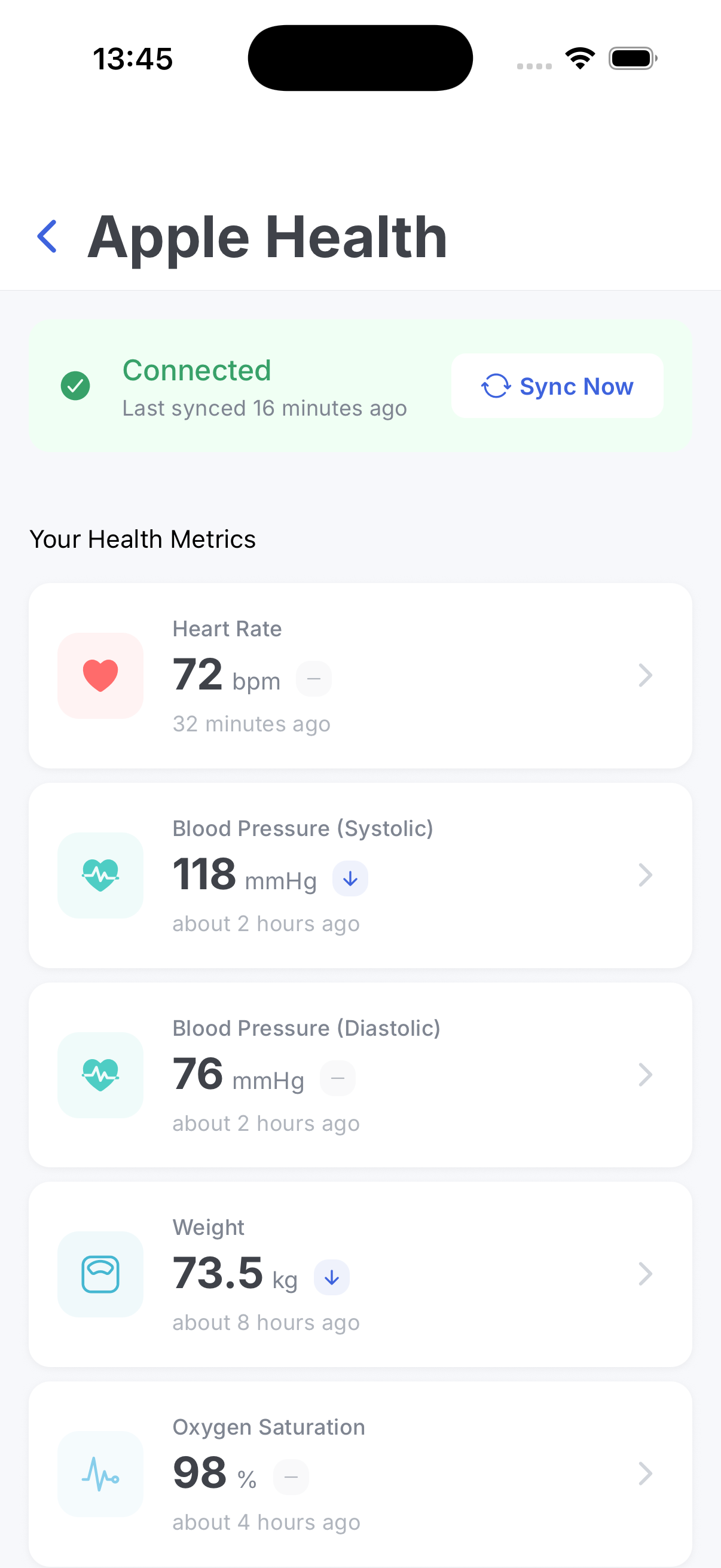Expand Heart Rate details via right chevron
Viewport: 721px width, 1568px height.
click(646, 676)
